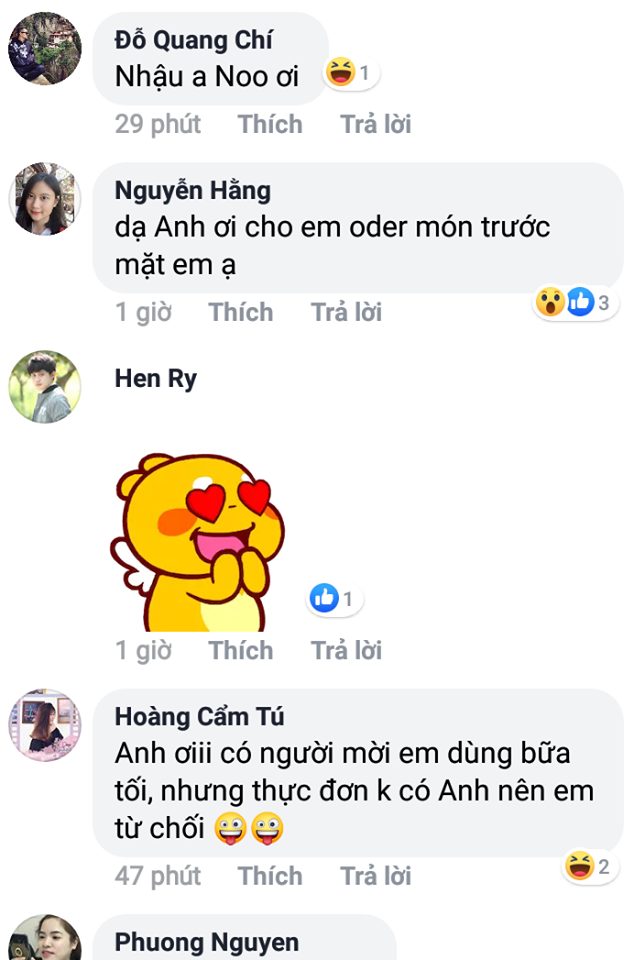Like Hen Ry's sticker comment
The width and height of the screenshot is (634, 960).
click(x=240, y=650)
